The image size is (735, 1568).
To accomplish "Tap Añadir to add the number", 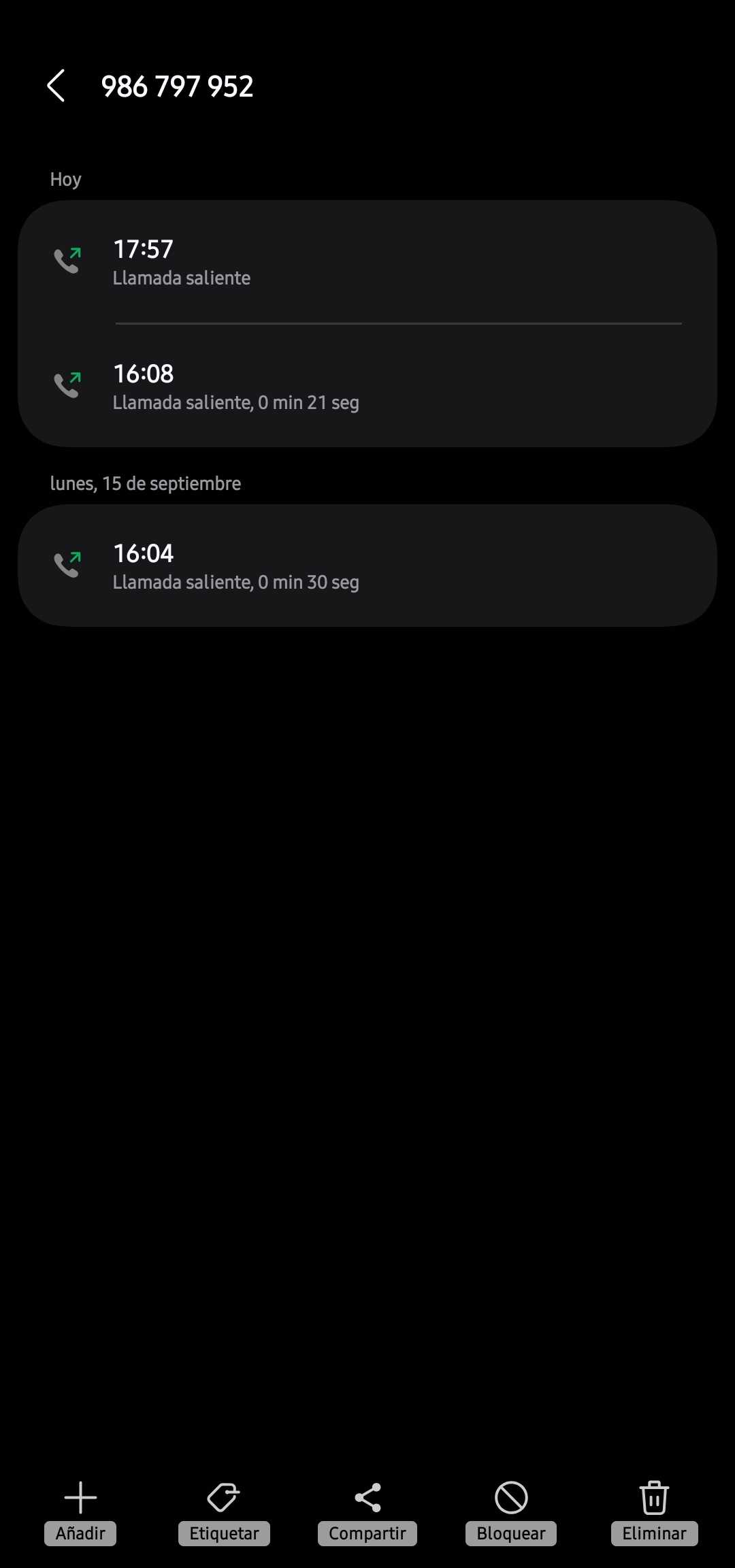I will coord(80,1512).
